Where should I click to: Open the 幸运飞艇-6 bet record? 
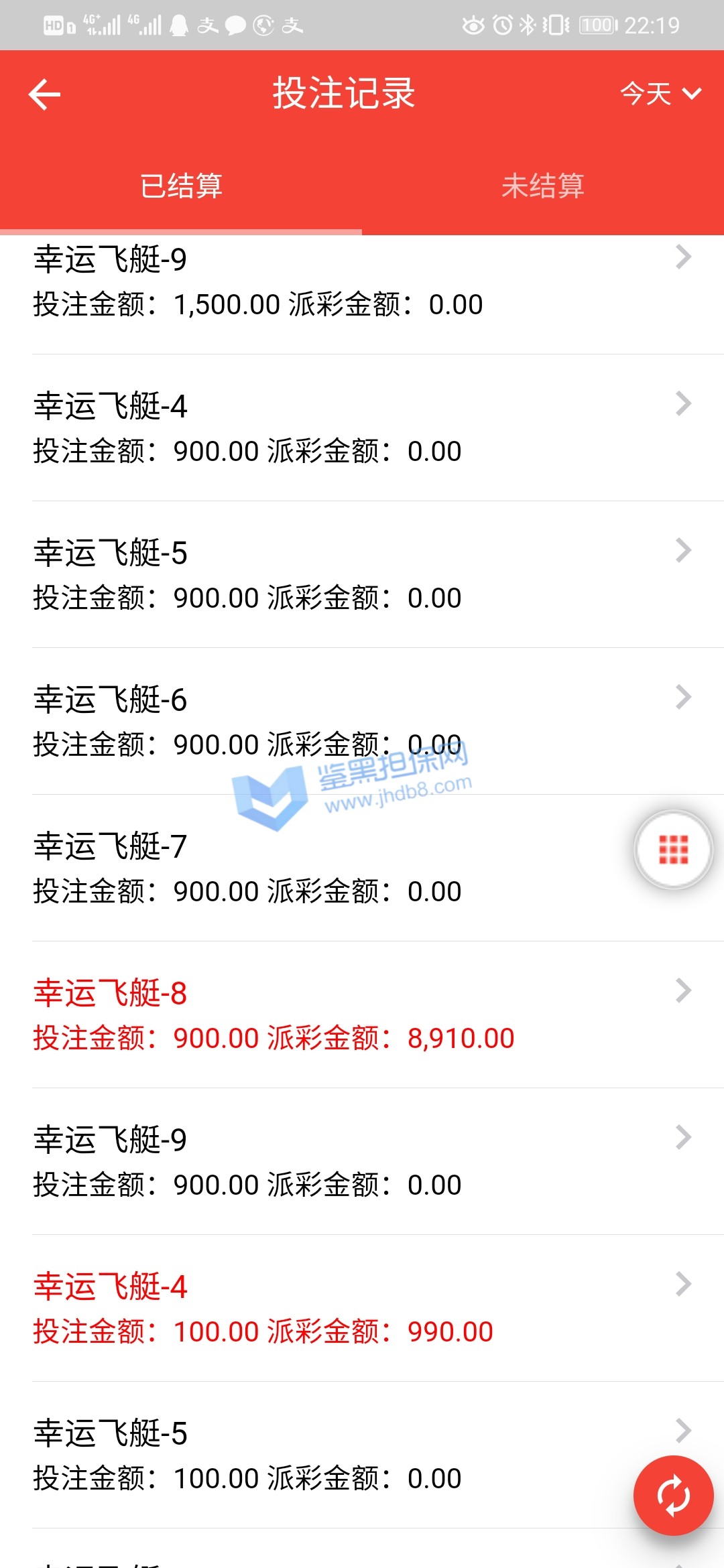point(362,722)
